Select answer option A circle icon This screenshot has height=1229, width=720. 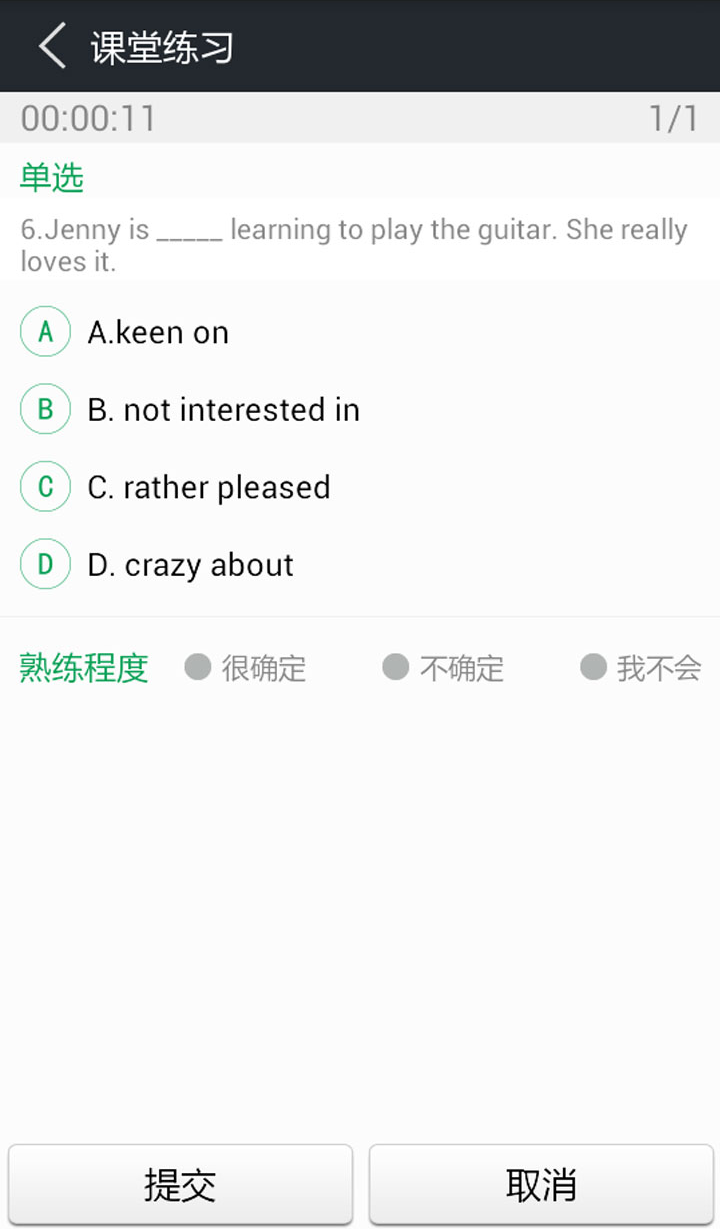point(45,331)
